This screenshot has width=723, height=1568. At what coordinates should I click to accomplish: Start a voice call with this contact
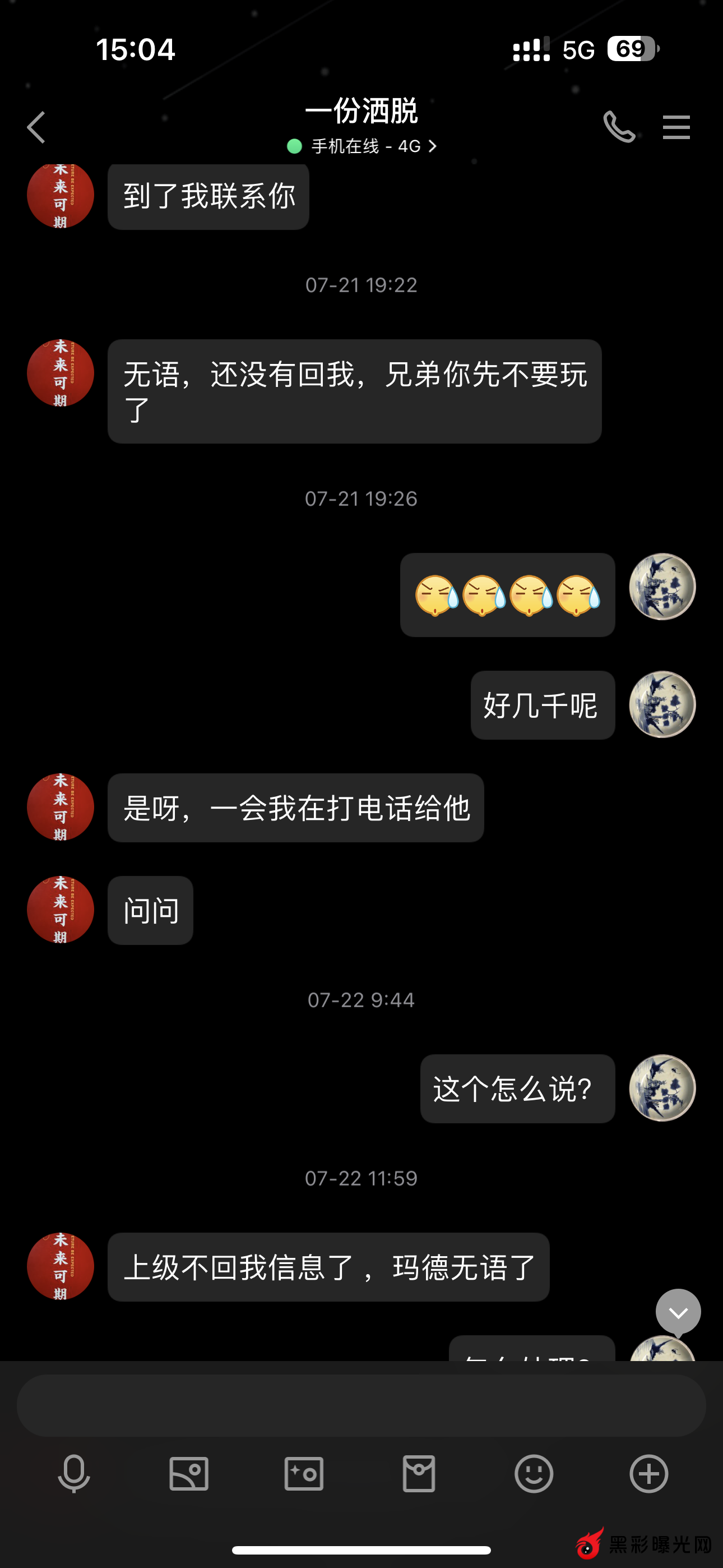619,127
